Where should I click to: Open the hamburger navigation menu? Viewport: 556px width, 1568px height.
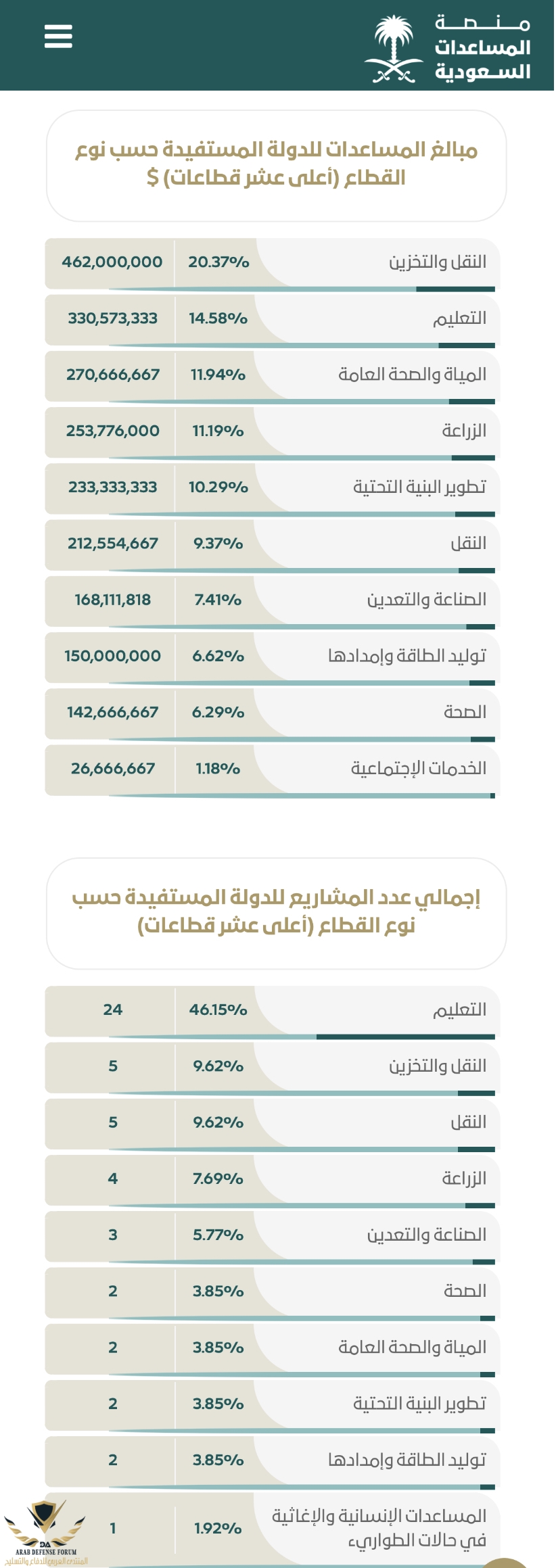click(x=58, y=37)
